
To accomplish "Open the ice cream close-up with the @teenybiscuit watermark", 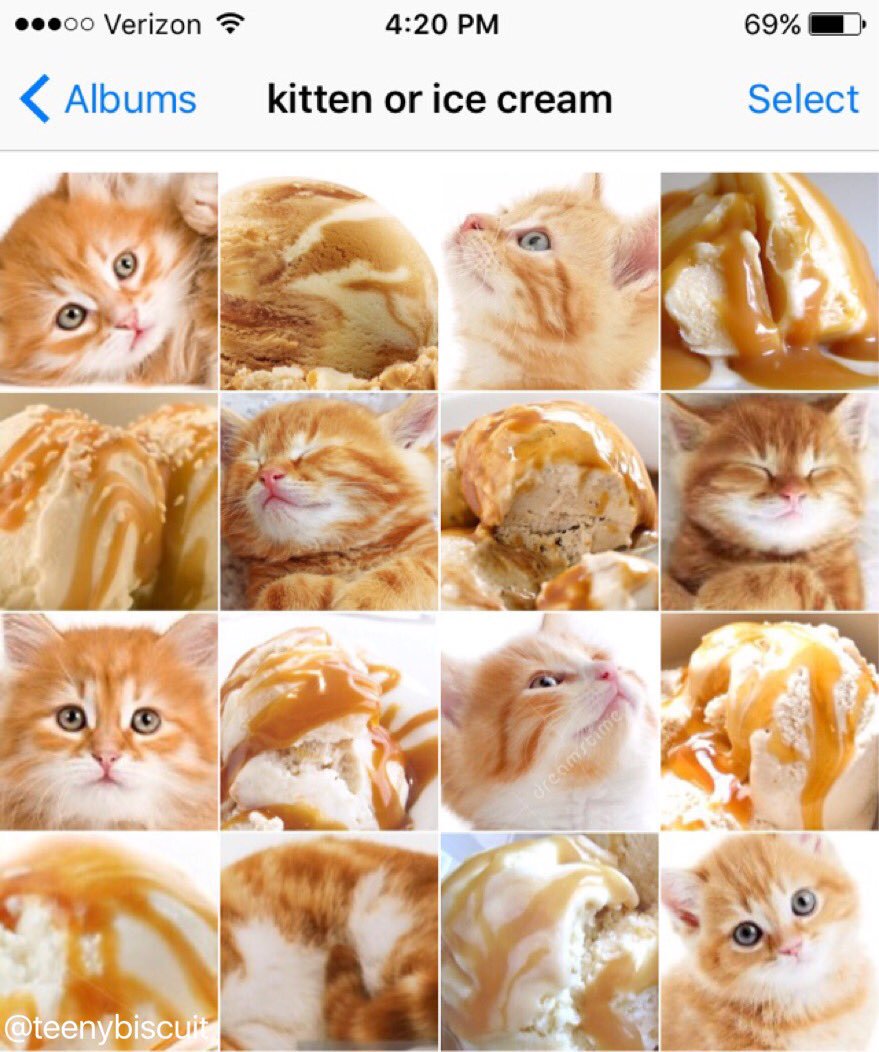I will [x=109, y=941].
